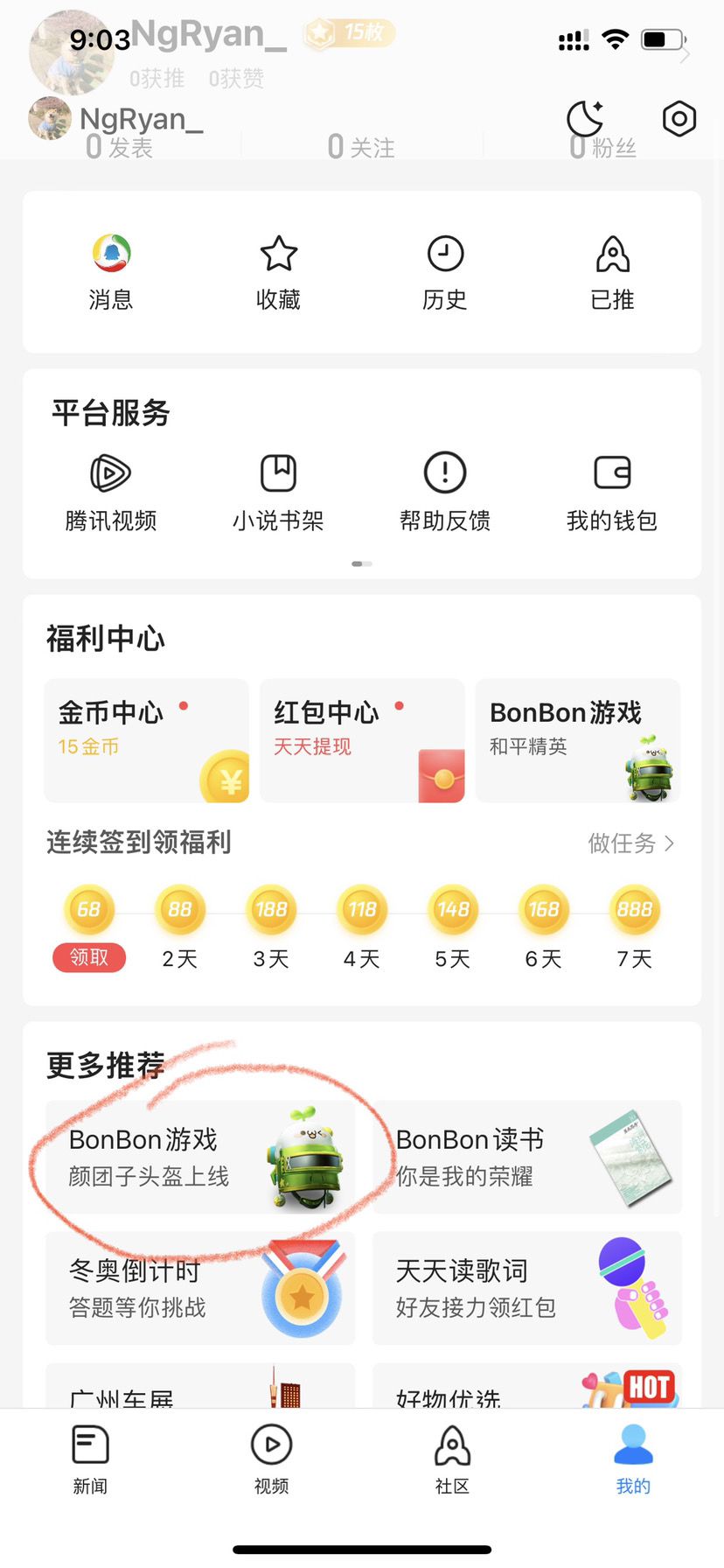Expand 做任务 task list via chevron
Image resolution: width=724 pixels, height=1568 pixels.
tap(631, 843)
